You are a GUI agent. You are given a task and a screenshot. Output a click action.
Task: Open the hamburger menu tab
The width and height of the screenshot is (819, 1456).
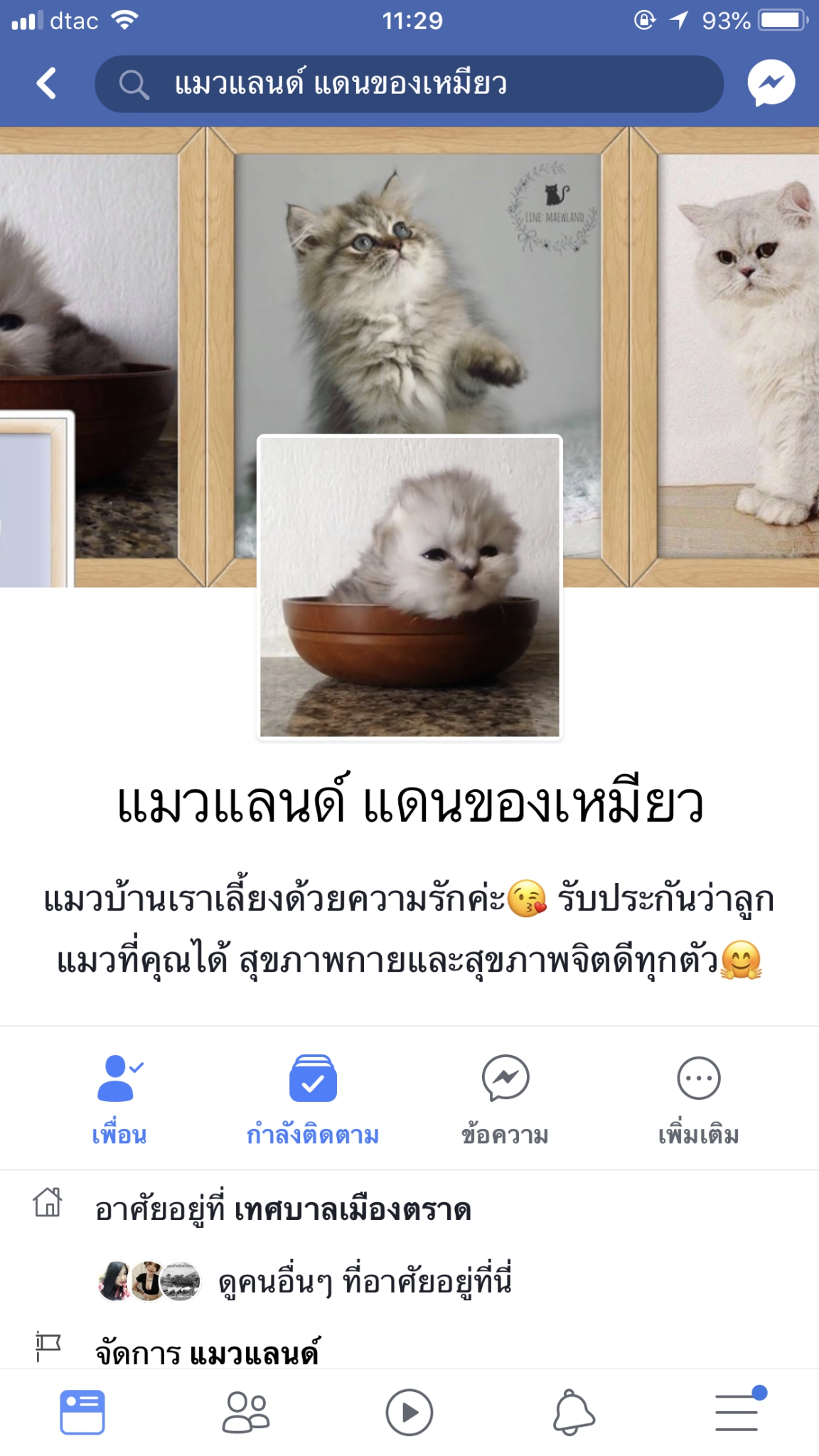[737, 1412]
